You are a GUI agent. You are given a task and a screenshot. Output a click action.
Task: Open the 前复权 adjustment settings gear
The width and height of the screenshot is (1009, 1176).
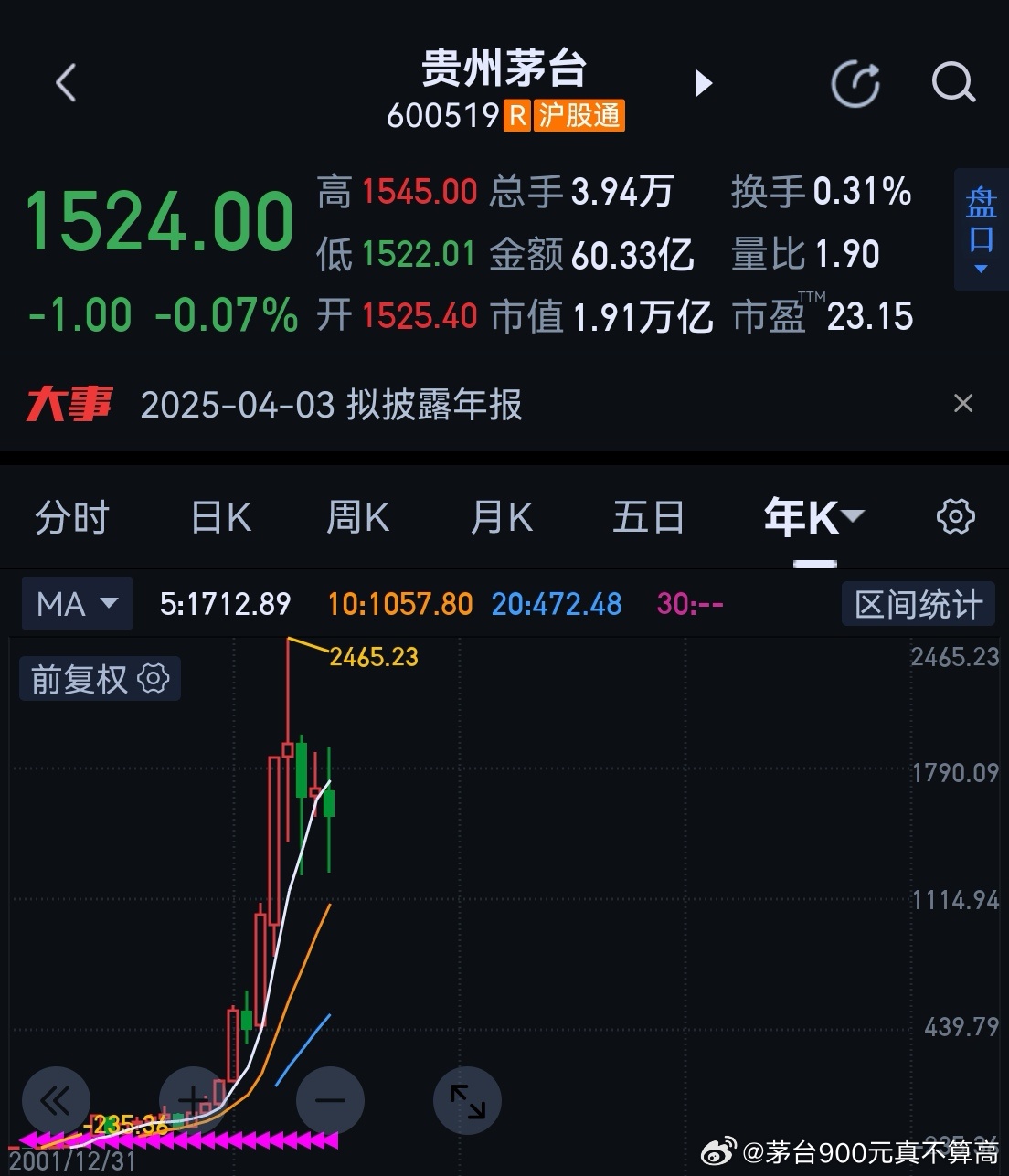click(153, 679)
